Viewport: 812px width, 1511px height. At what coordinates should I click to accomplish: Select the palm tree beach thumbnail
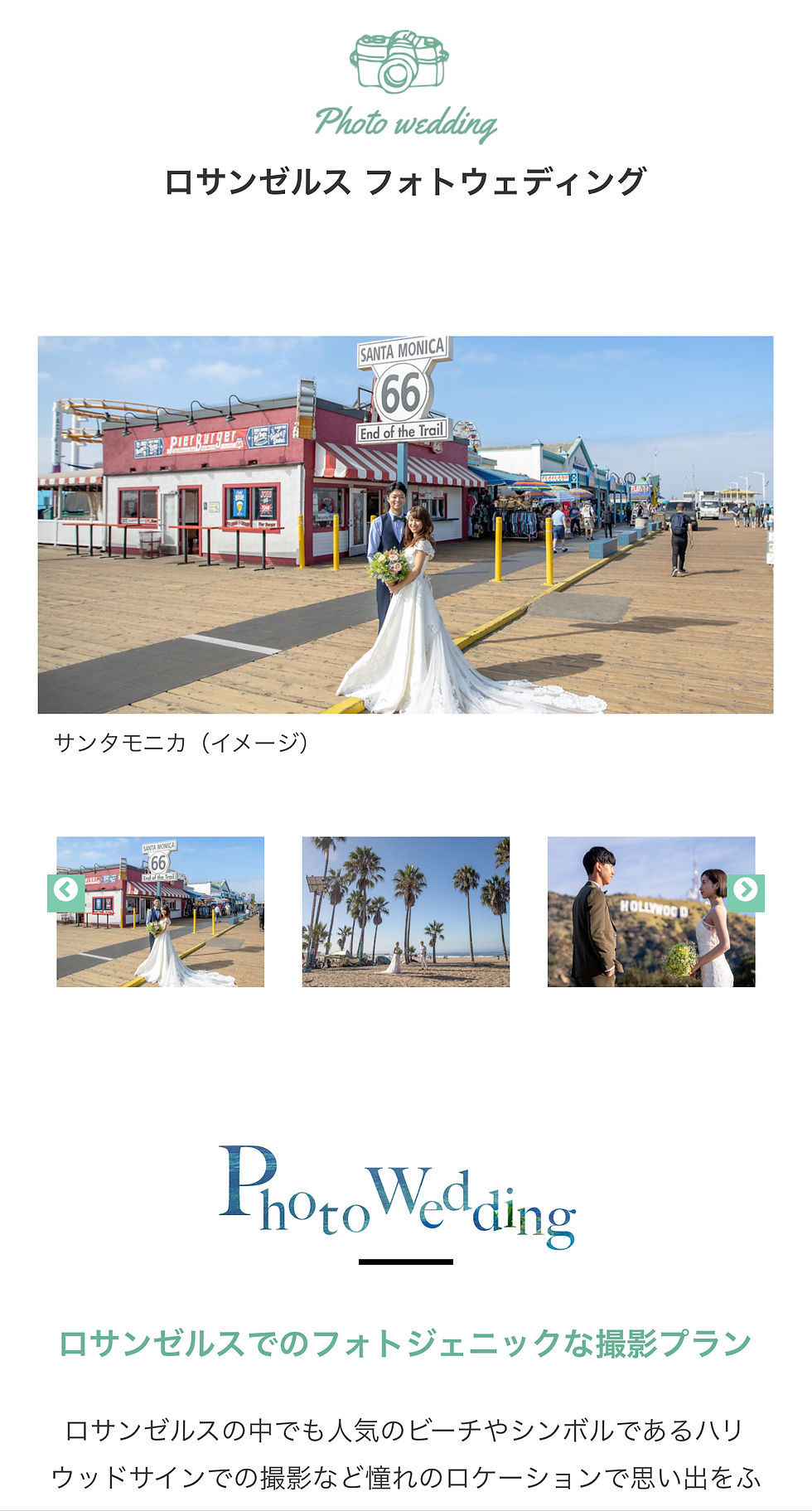click(405, 912)
